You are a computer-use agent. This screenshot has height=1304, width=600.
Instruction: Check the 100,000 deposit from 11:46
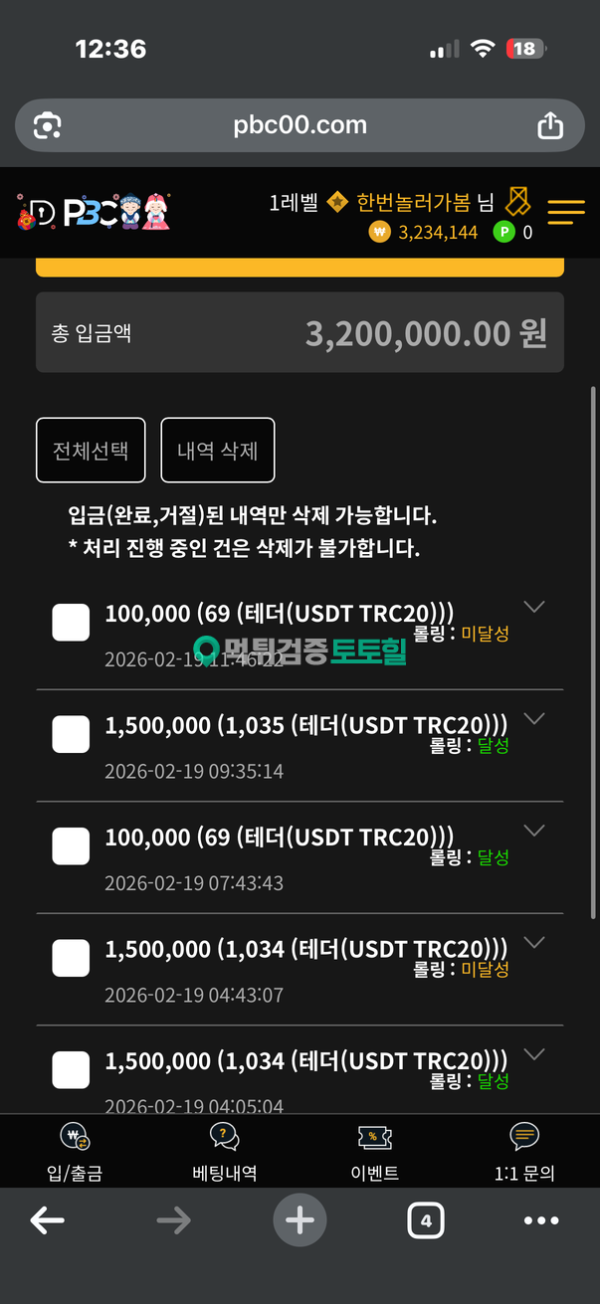coord(71,624)
